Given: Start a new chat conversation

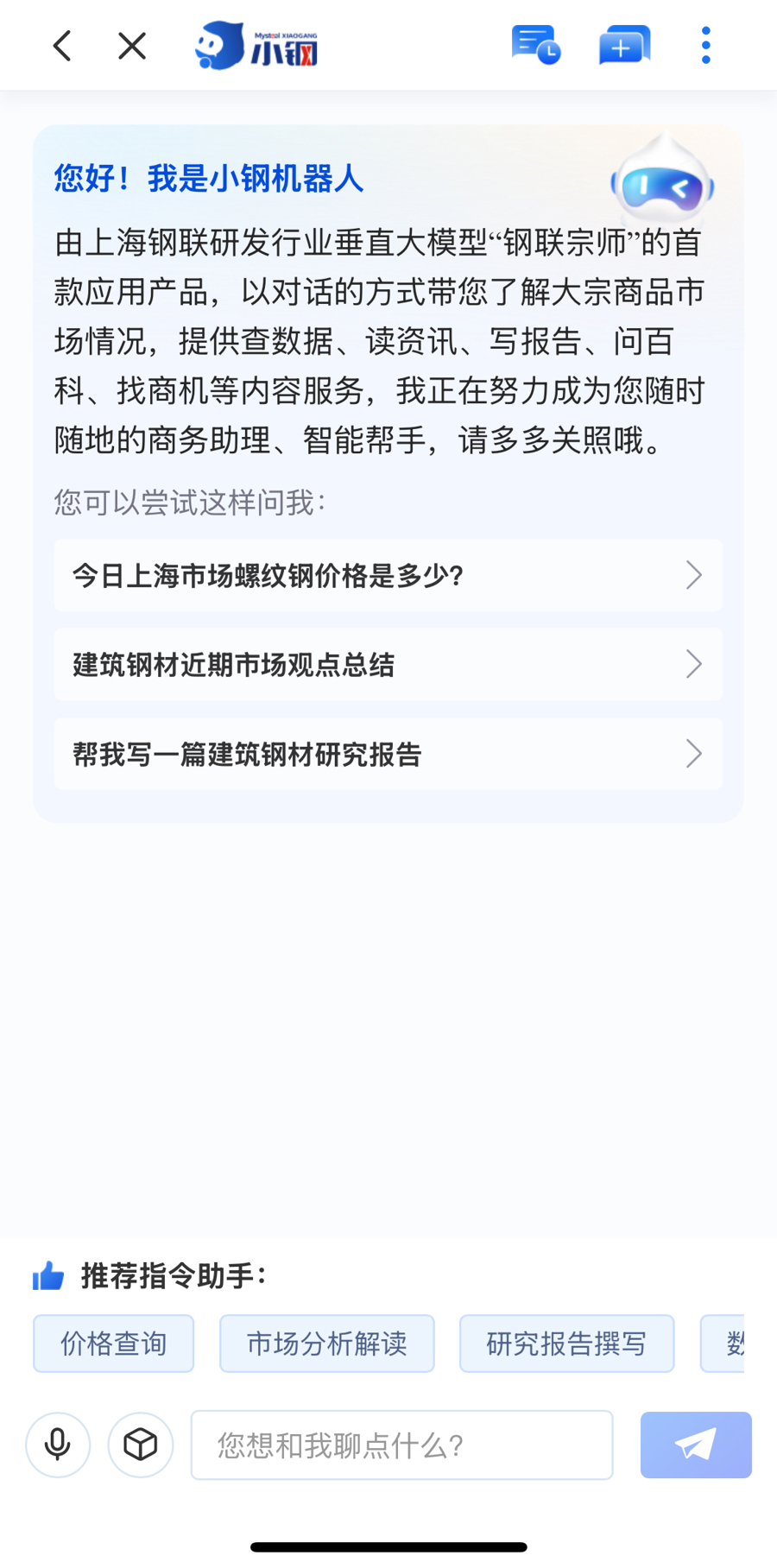Looking at the screenshot, I should tap(623, 46).
